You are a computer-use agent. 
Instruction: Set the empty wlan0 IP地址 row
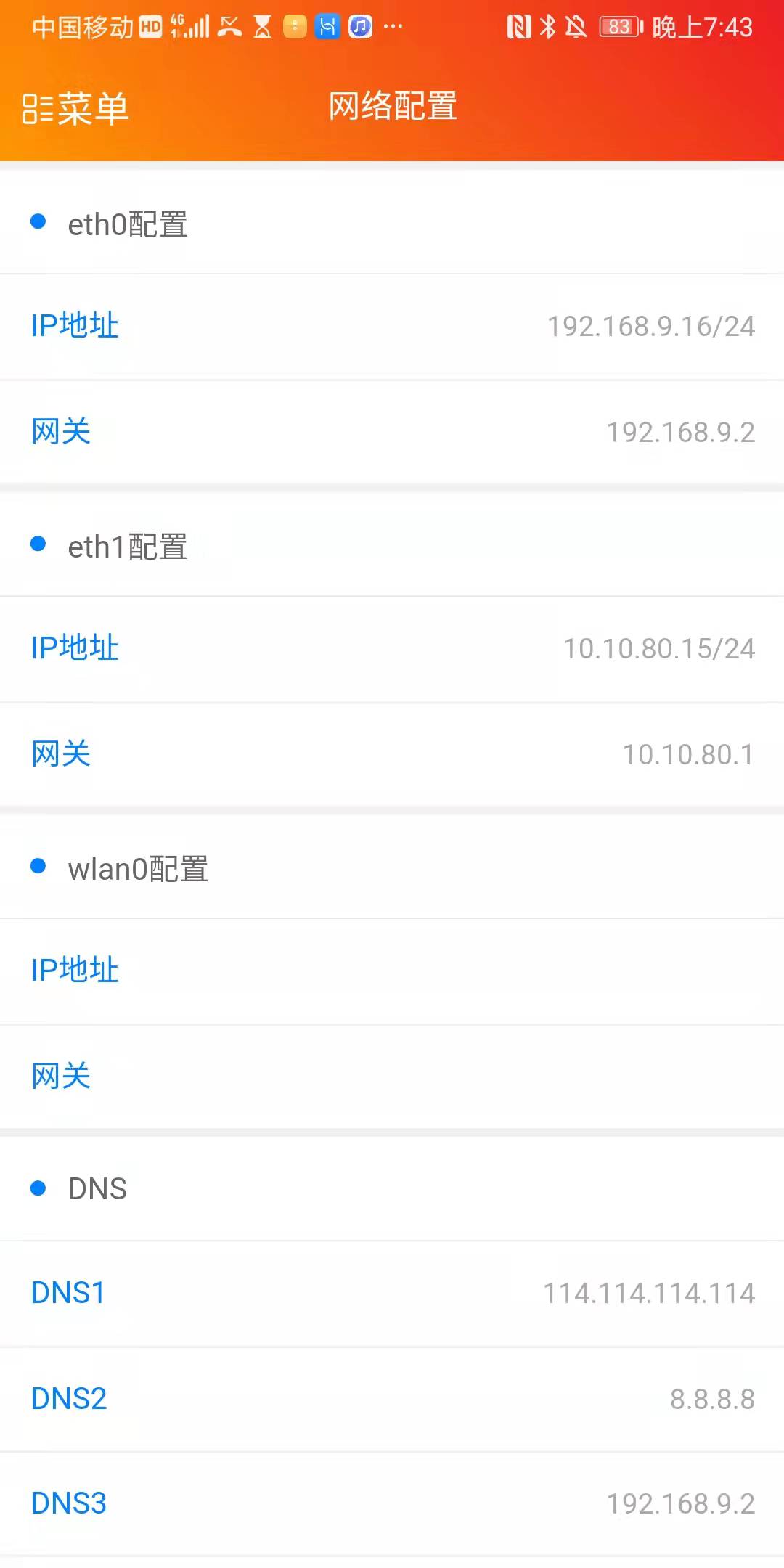click(x=392, y=971)
